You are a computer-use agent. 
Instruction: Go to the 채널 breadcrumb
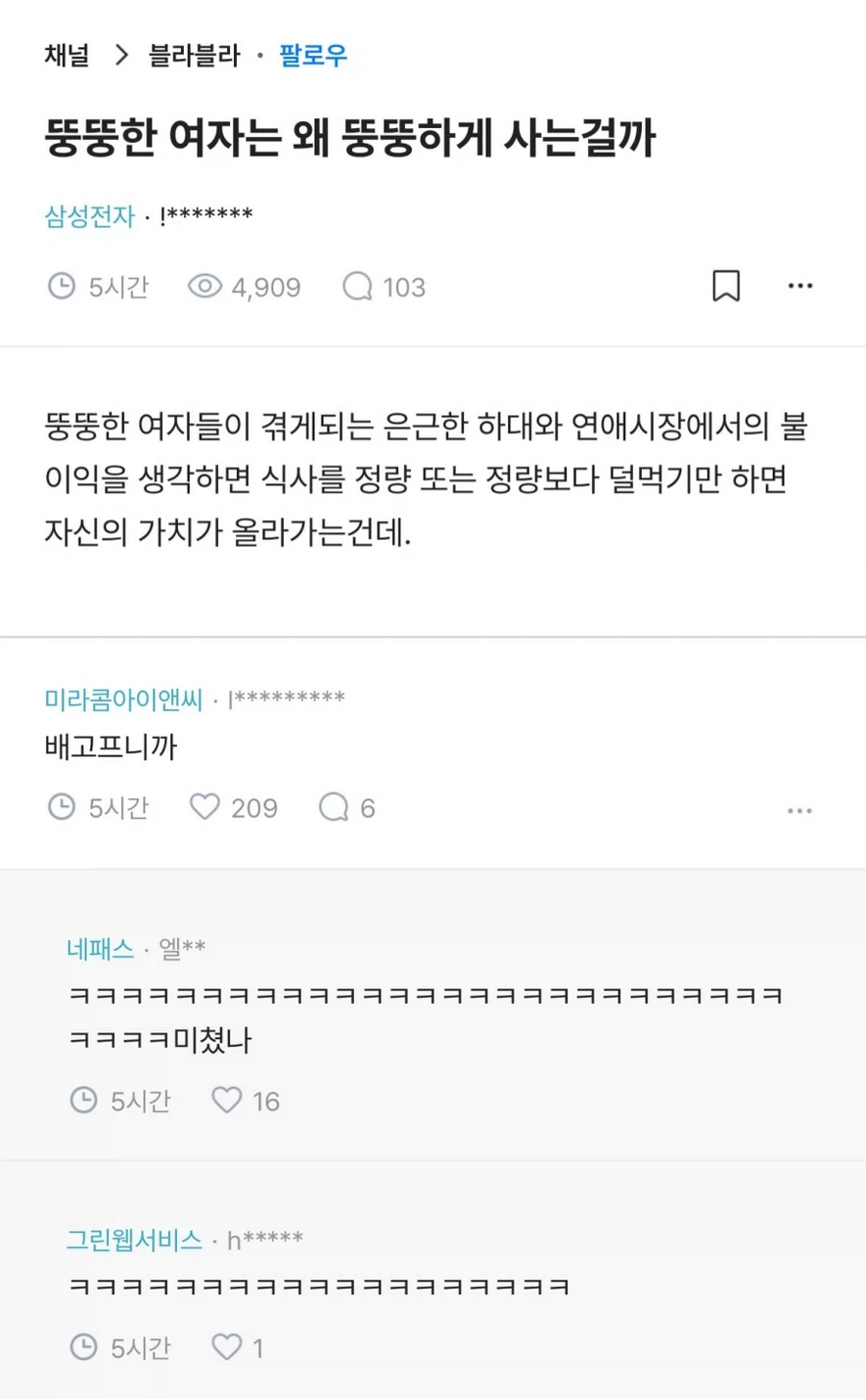pos(67,56)
